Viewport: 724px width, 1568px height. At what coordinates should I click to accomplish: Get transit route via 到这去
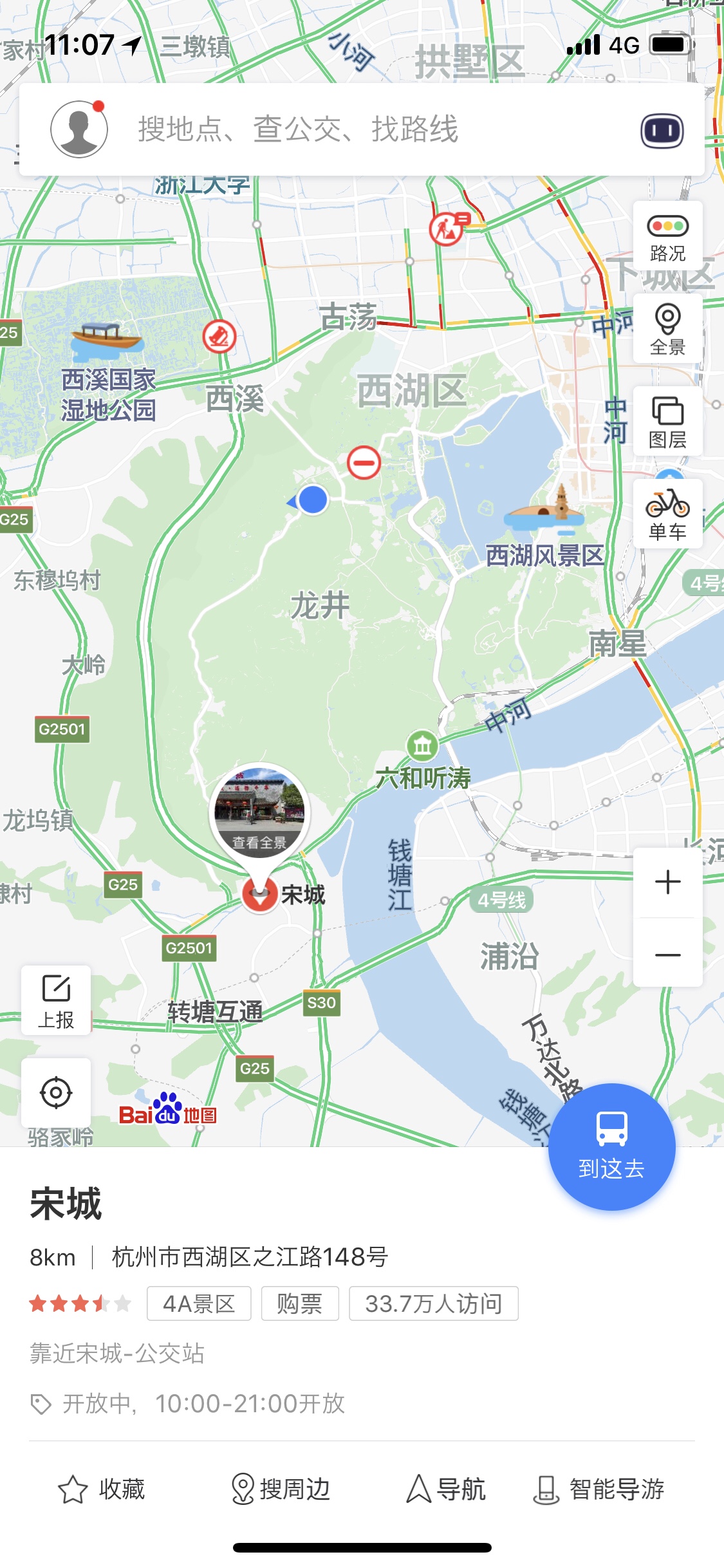click(611, 1146)
